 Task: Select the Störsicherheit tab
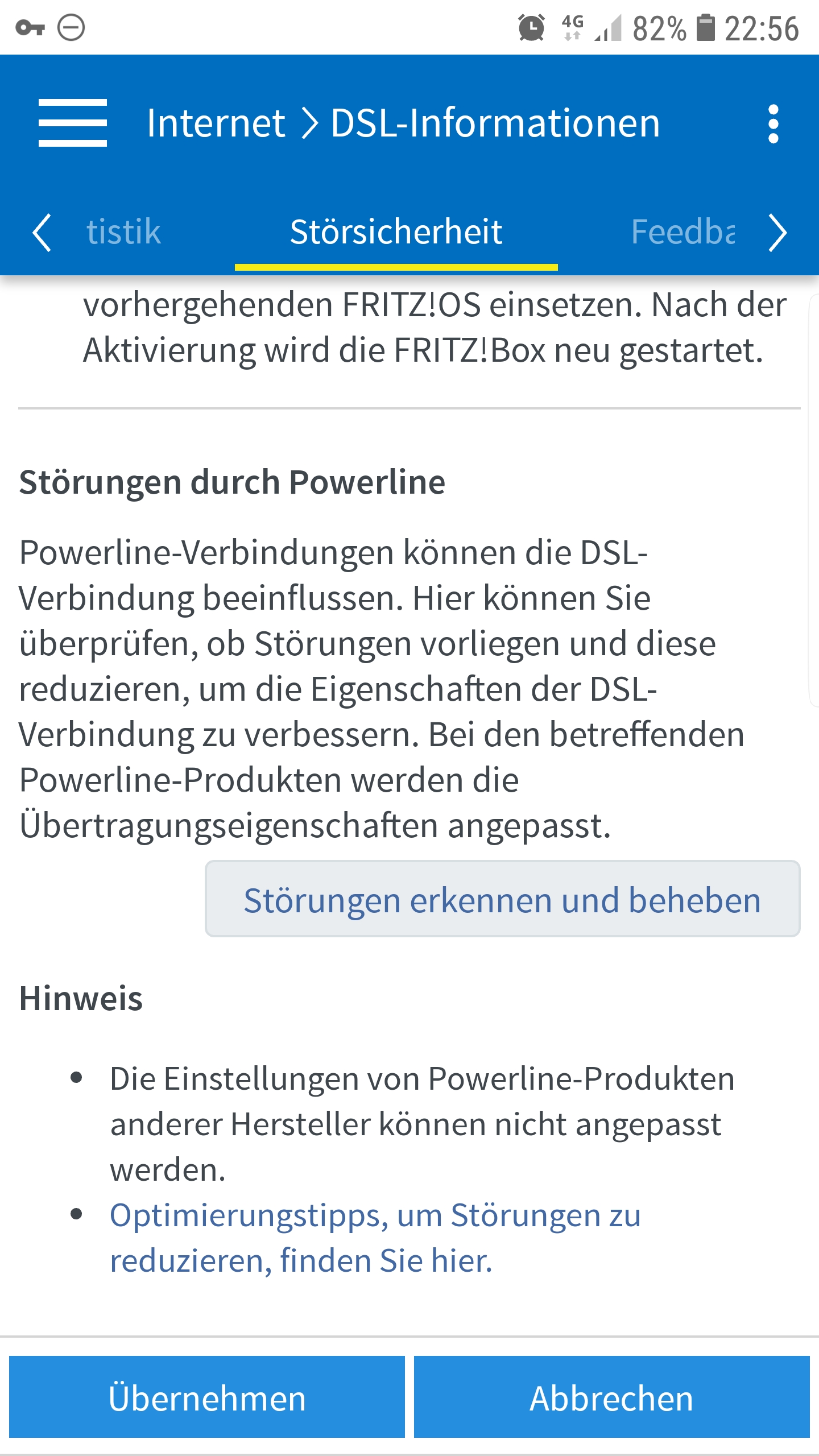(396, 232)
